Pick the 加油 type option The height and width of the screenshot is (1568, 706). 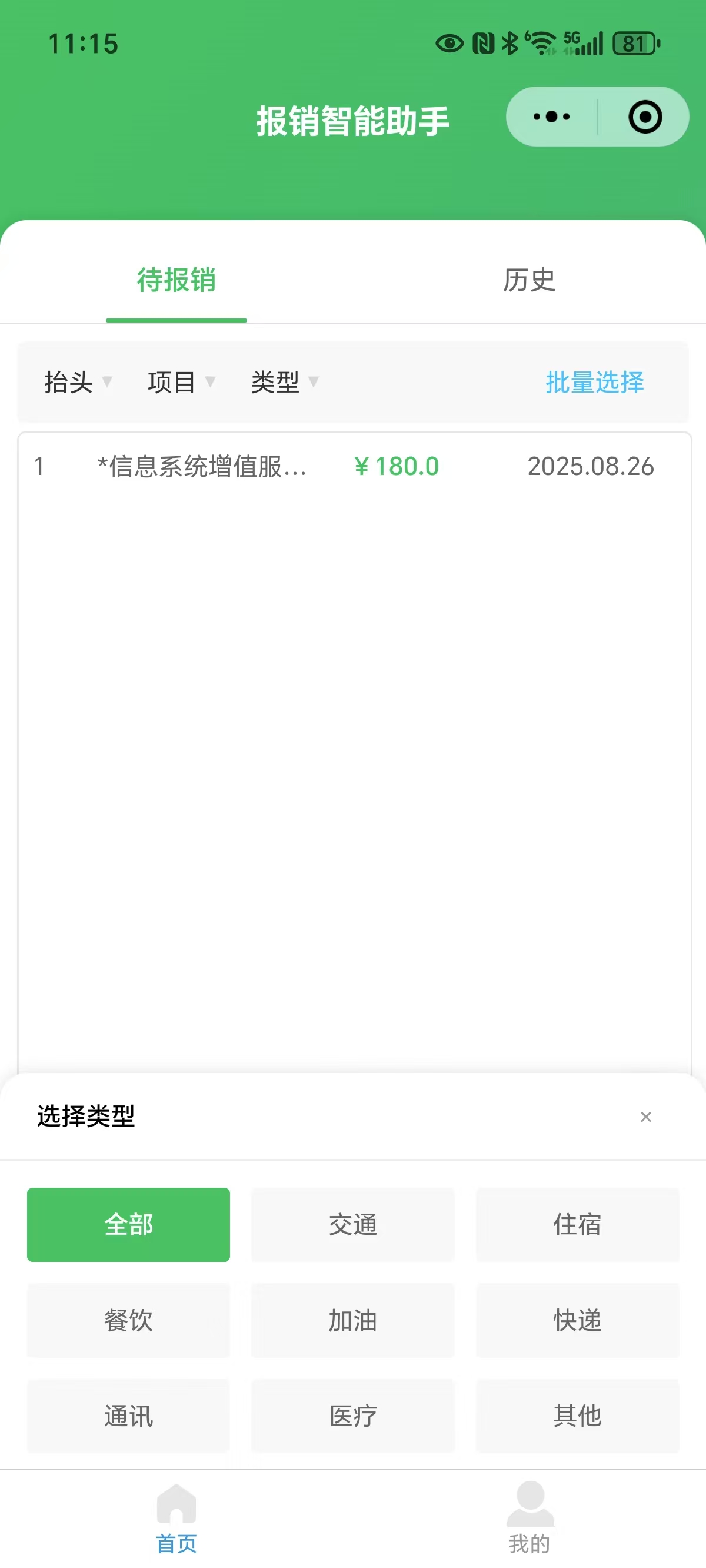(x=353, y=1320)
